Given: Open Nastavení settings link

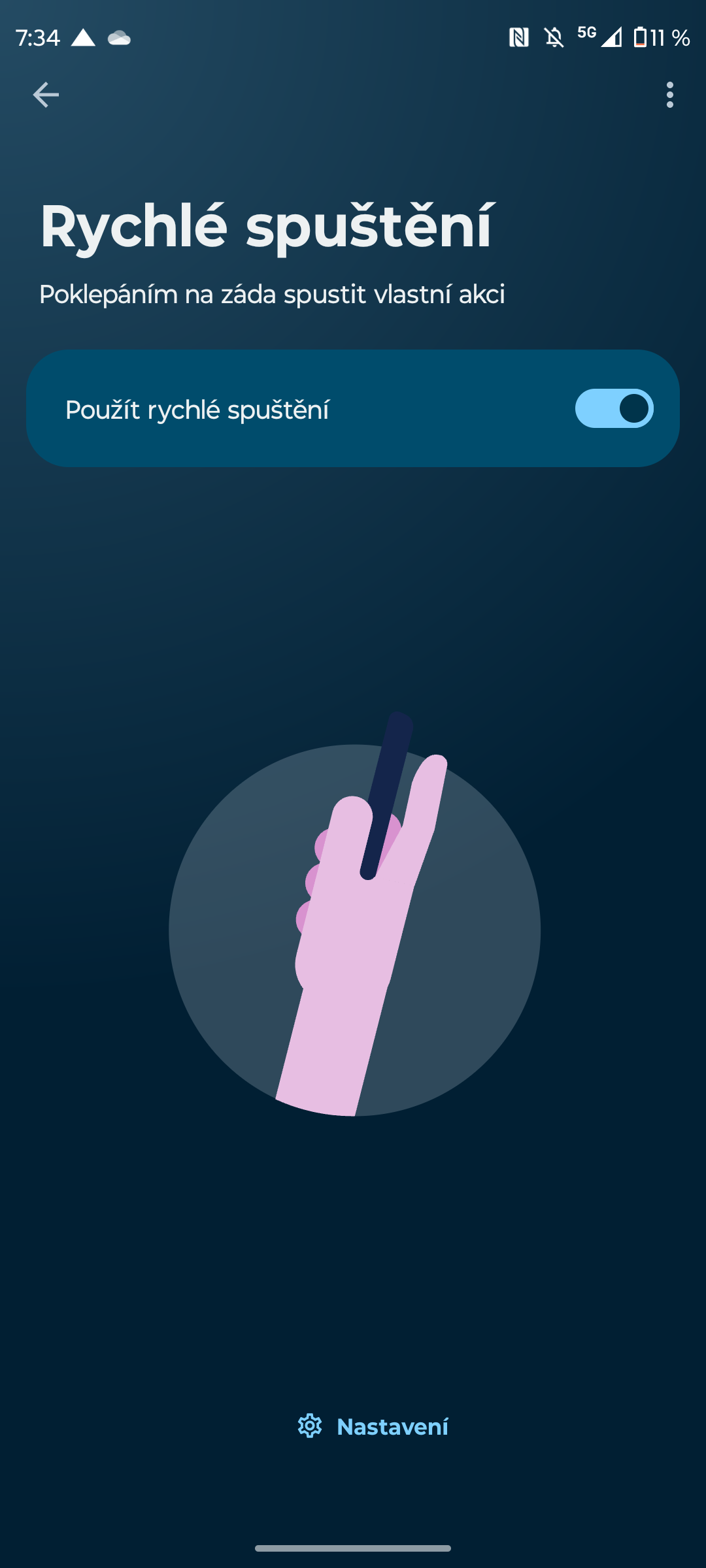Looking at the screenshot, I should pos(373,1426).
